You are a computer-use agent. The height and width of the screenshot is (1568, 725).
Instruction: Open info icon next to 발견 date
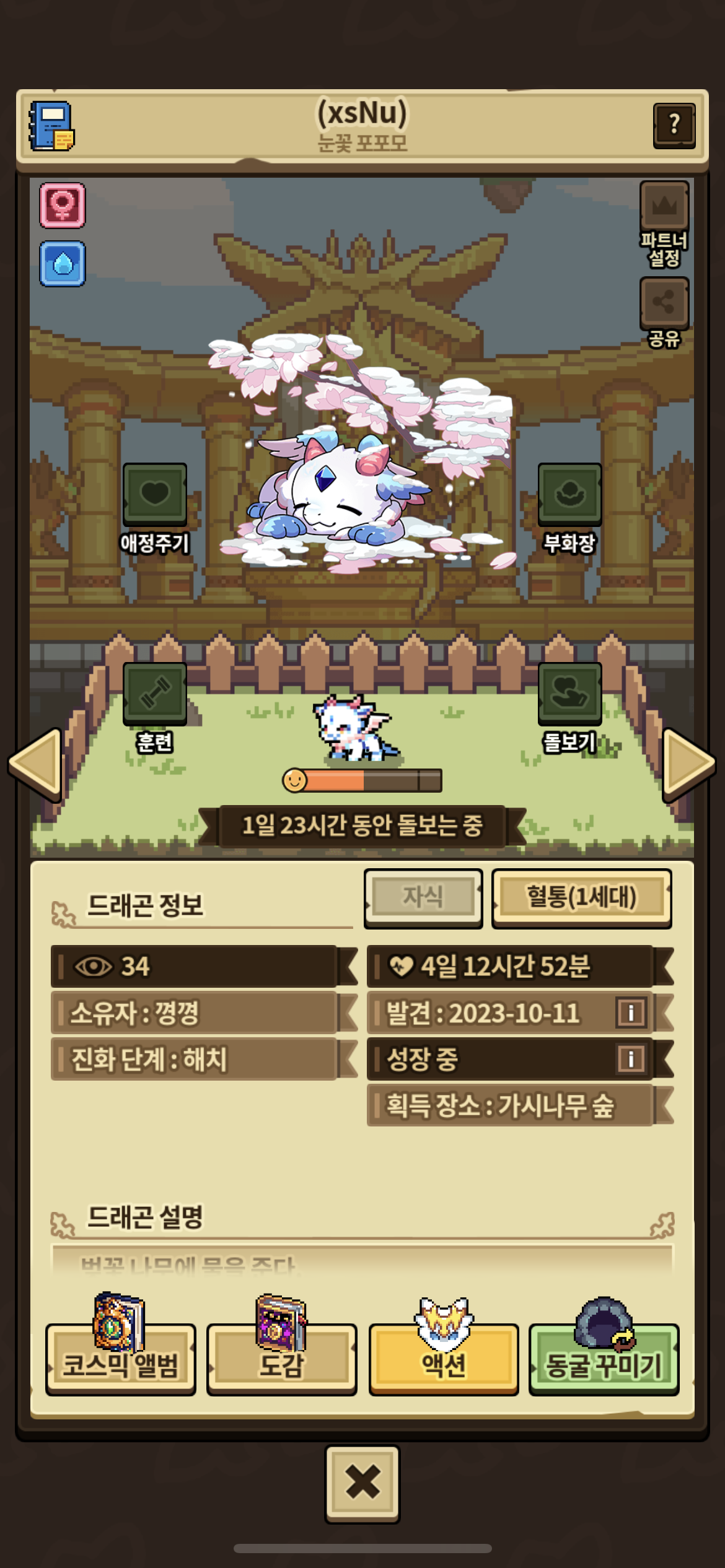[x=631, y=1013]
